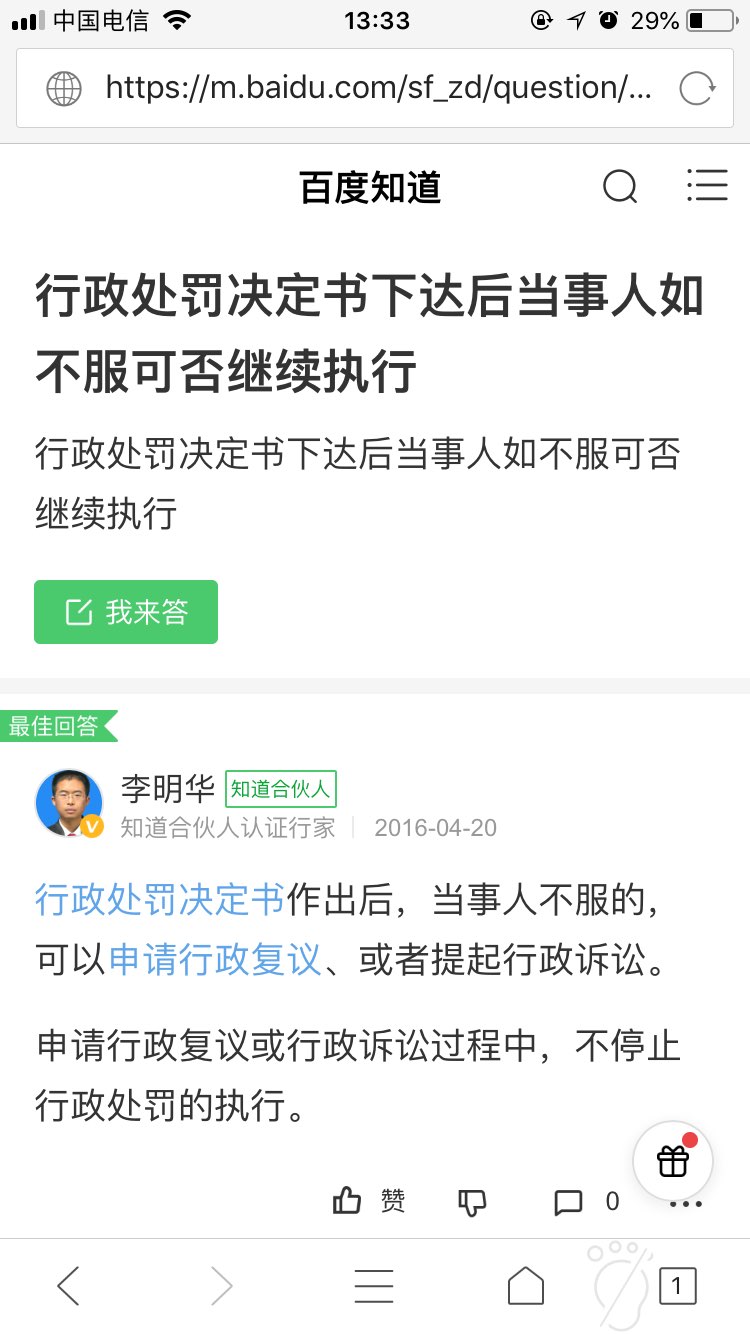The width and height of the screenshot is (750, 1334).
Task: Open the list menu in header
Action: [707, 186]
